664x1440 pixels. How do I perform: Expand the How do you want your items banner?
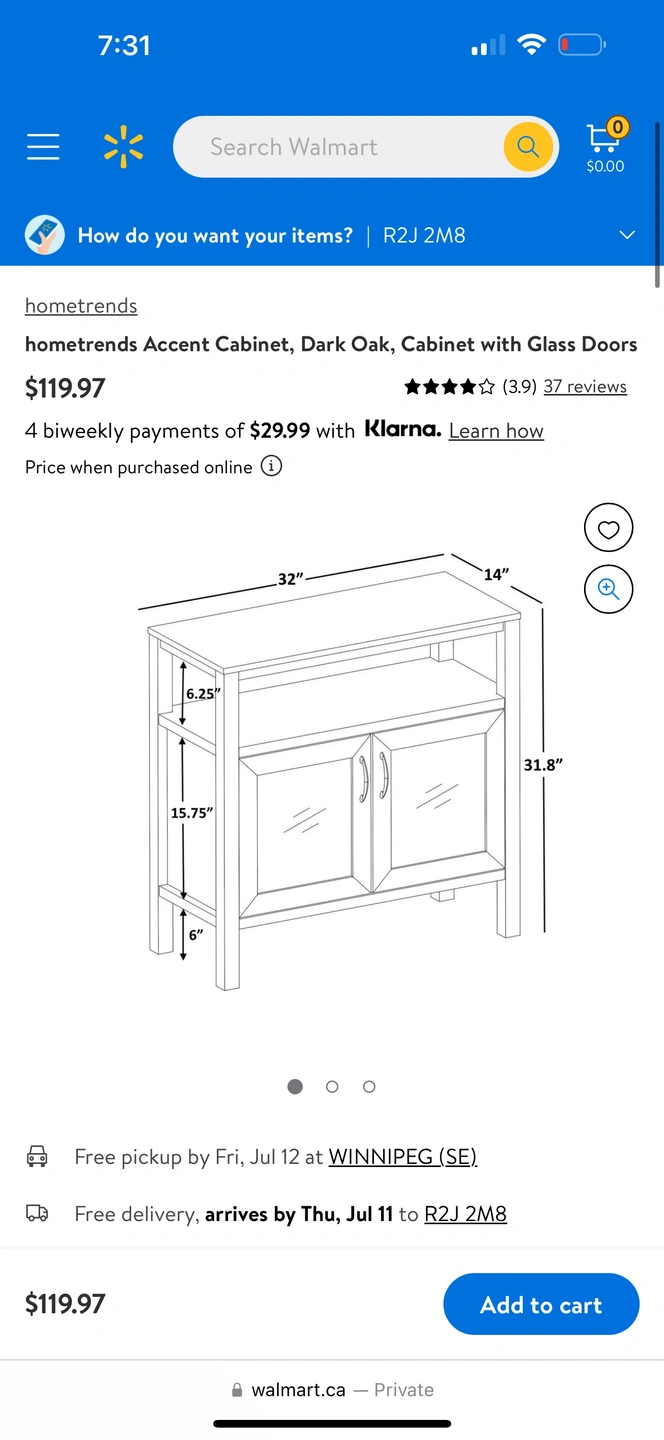[x=627, y=235]
